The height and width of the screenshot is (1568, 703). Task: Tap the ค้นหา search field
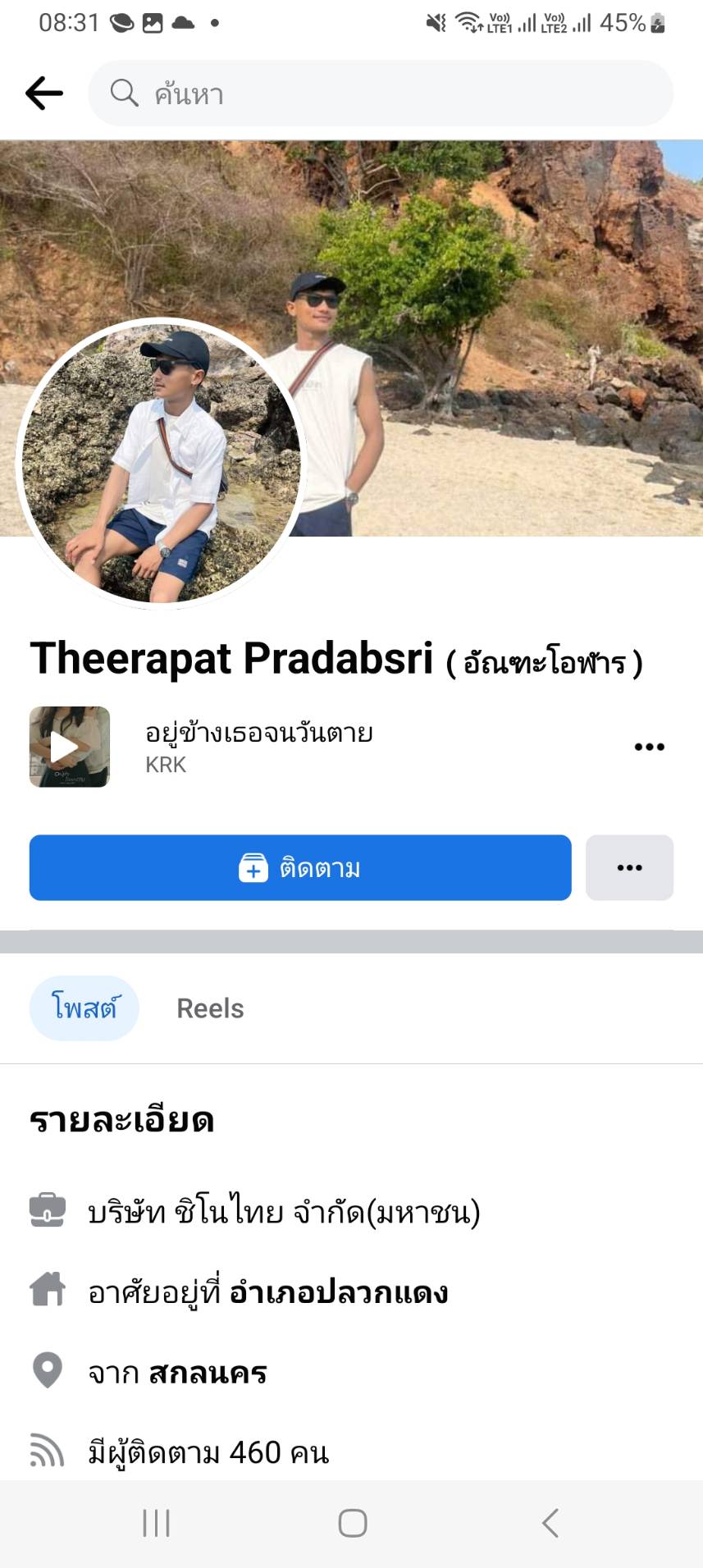tap(381, 94)
